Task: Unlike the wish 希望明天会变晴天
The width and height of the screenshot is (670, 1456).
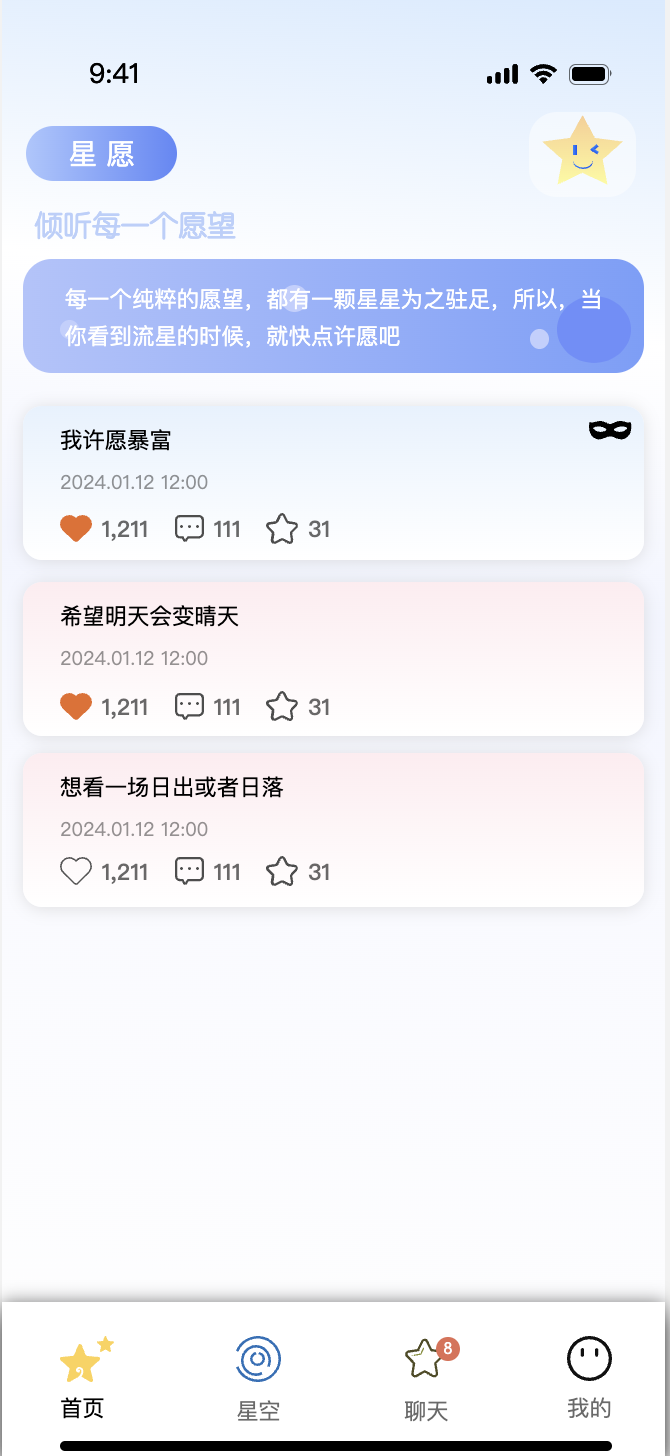Action: pyautogui.click(x=76, y=707)
